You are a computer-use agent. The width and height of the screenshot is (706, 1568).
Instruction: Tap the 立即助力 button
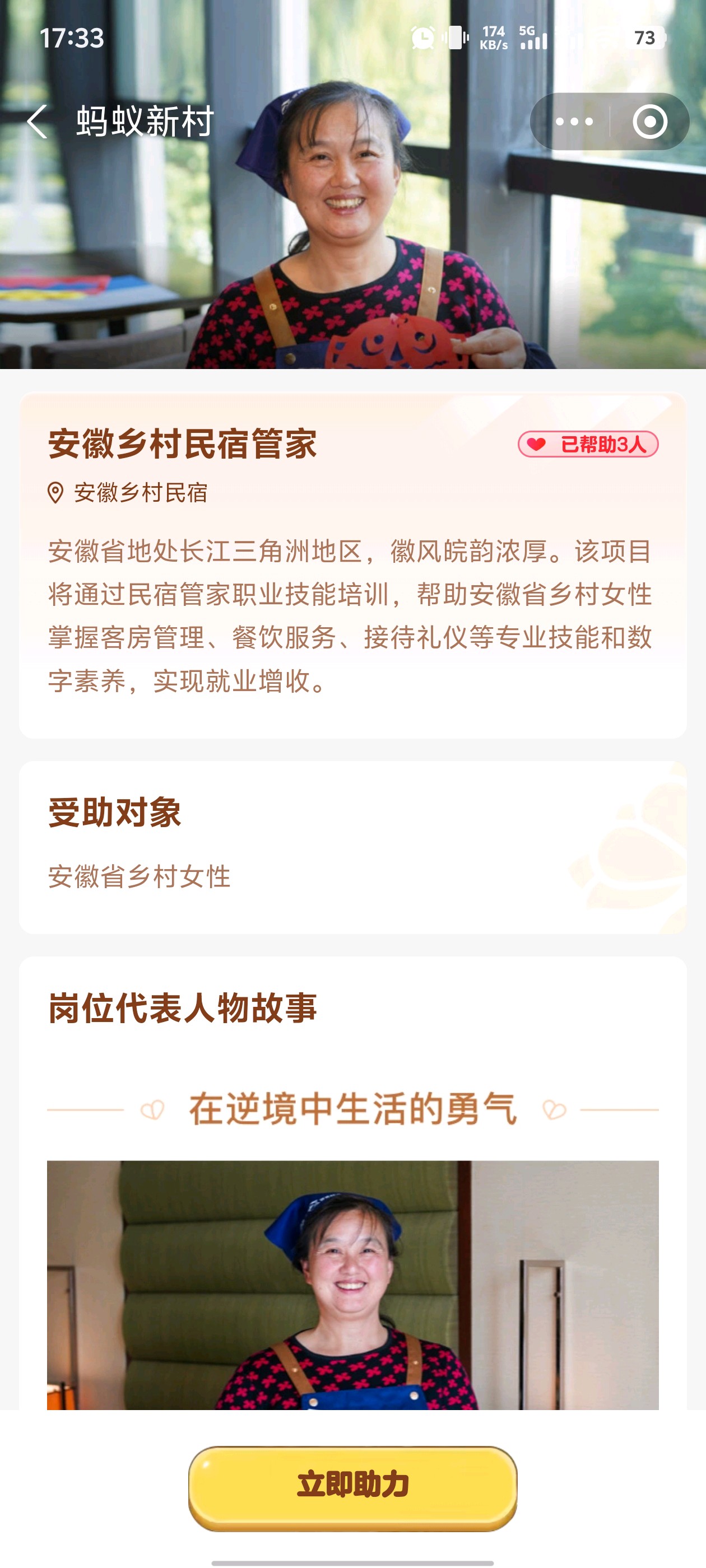click(352, 1485)
